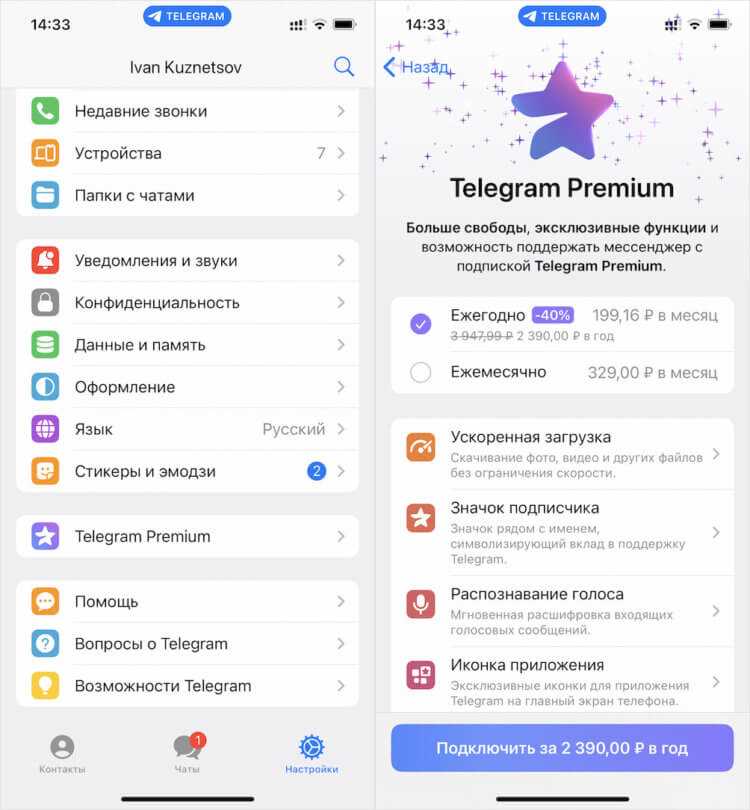Open Стикеры и эмодзи
750x810 pixels.
187,471
